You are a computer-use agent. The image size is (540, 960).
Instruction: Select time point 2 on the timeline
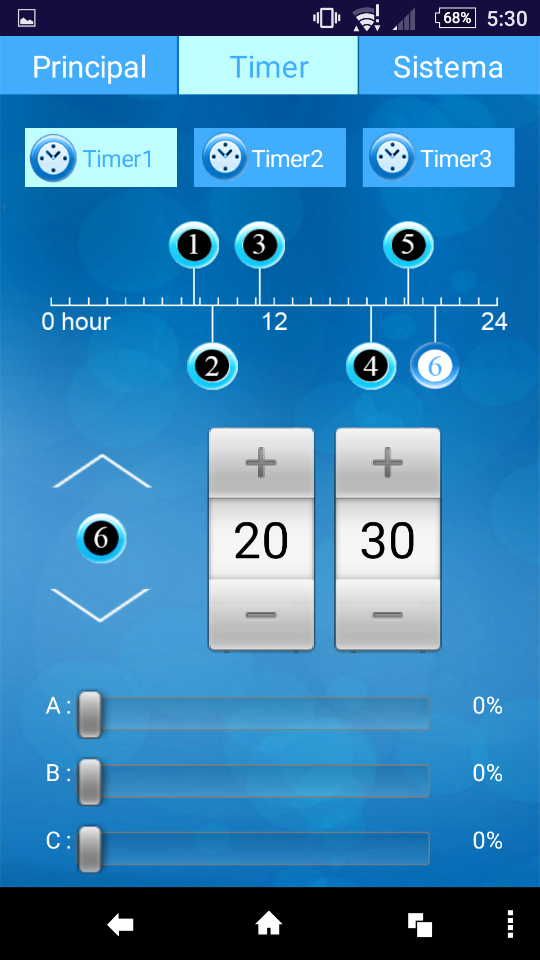point(212,366)
